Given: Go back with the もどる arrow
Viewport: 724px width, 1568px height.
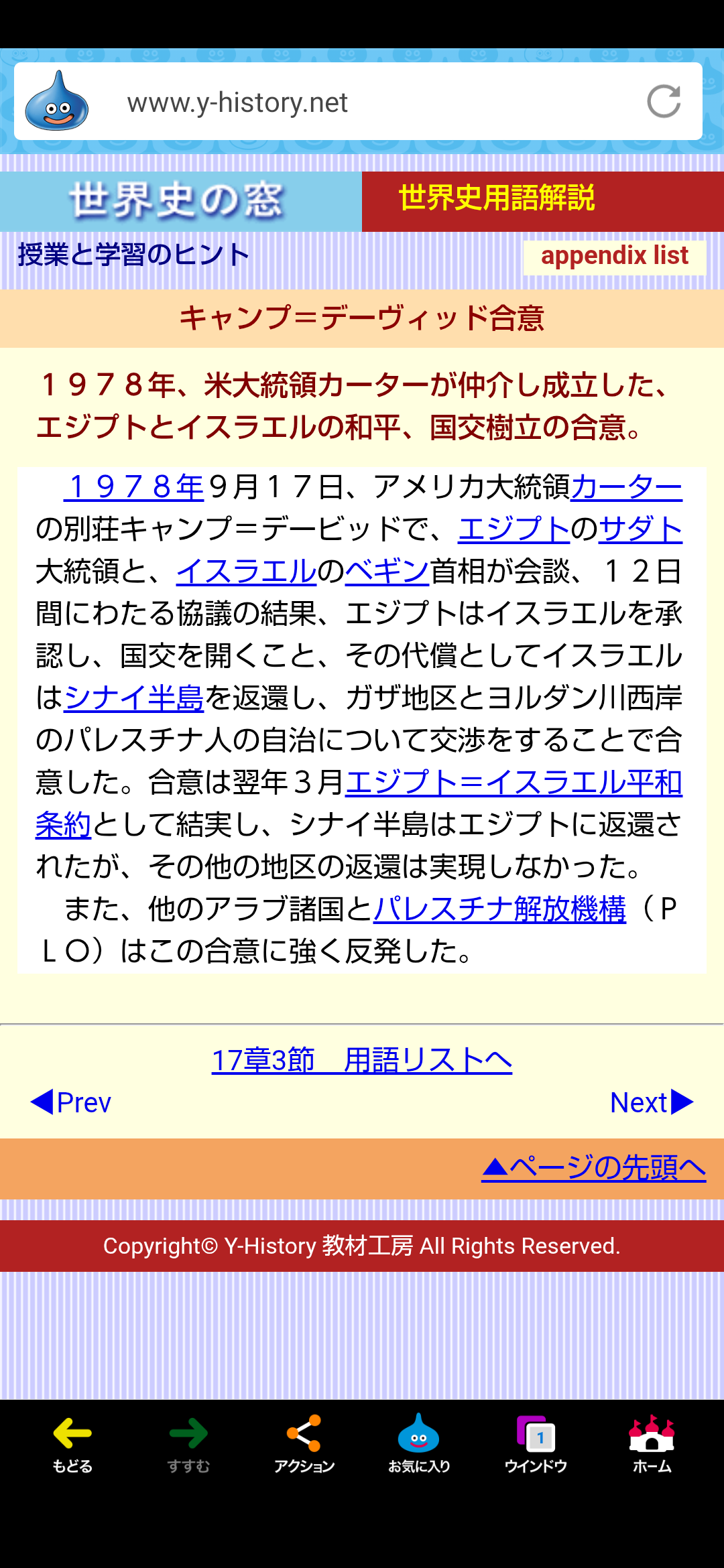Looking at the screenshot, I should [x=72, y=1444].
